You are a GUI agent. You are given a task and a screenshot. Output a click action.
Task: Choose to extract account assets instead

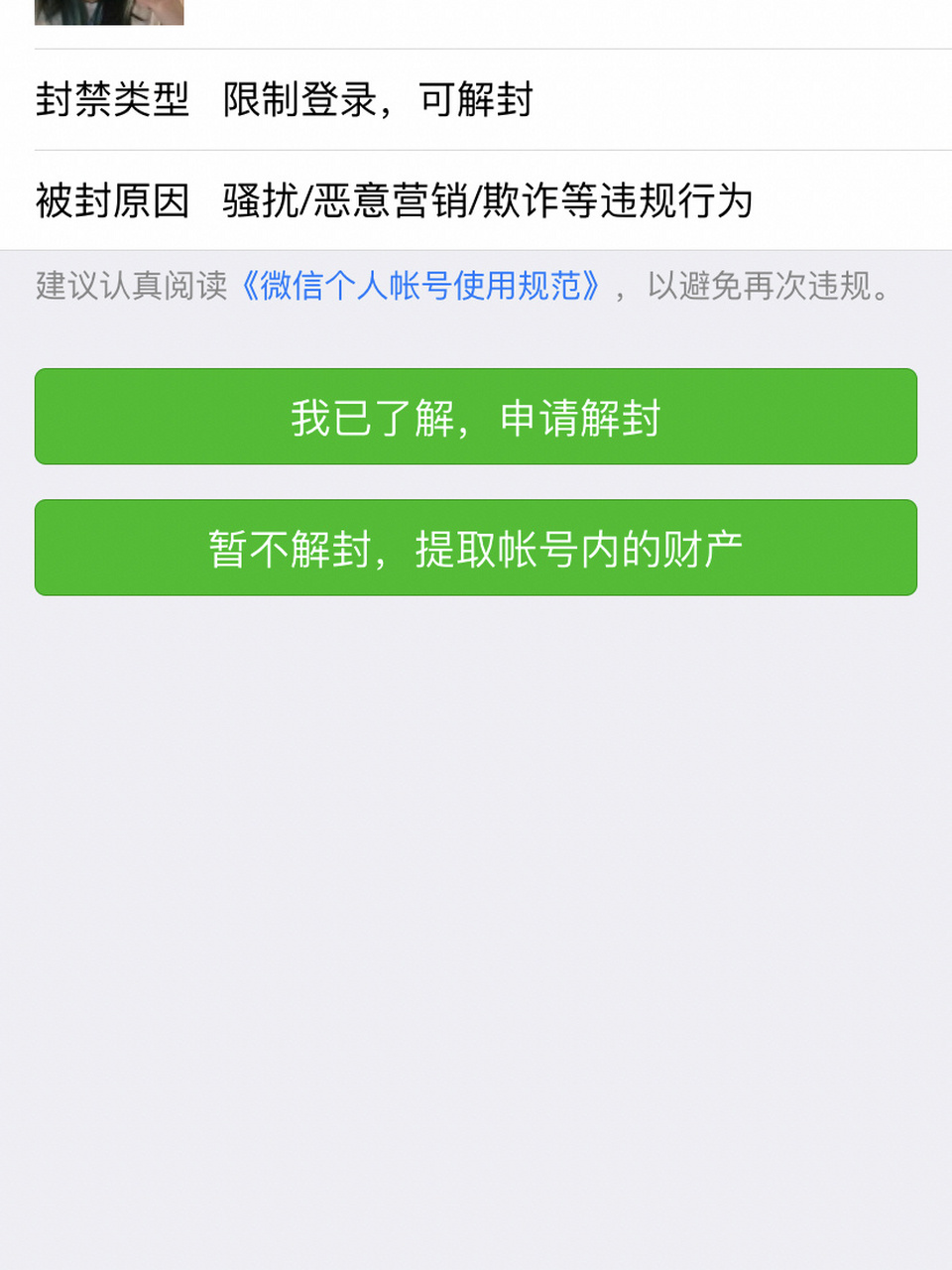[x=476, y=547]
